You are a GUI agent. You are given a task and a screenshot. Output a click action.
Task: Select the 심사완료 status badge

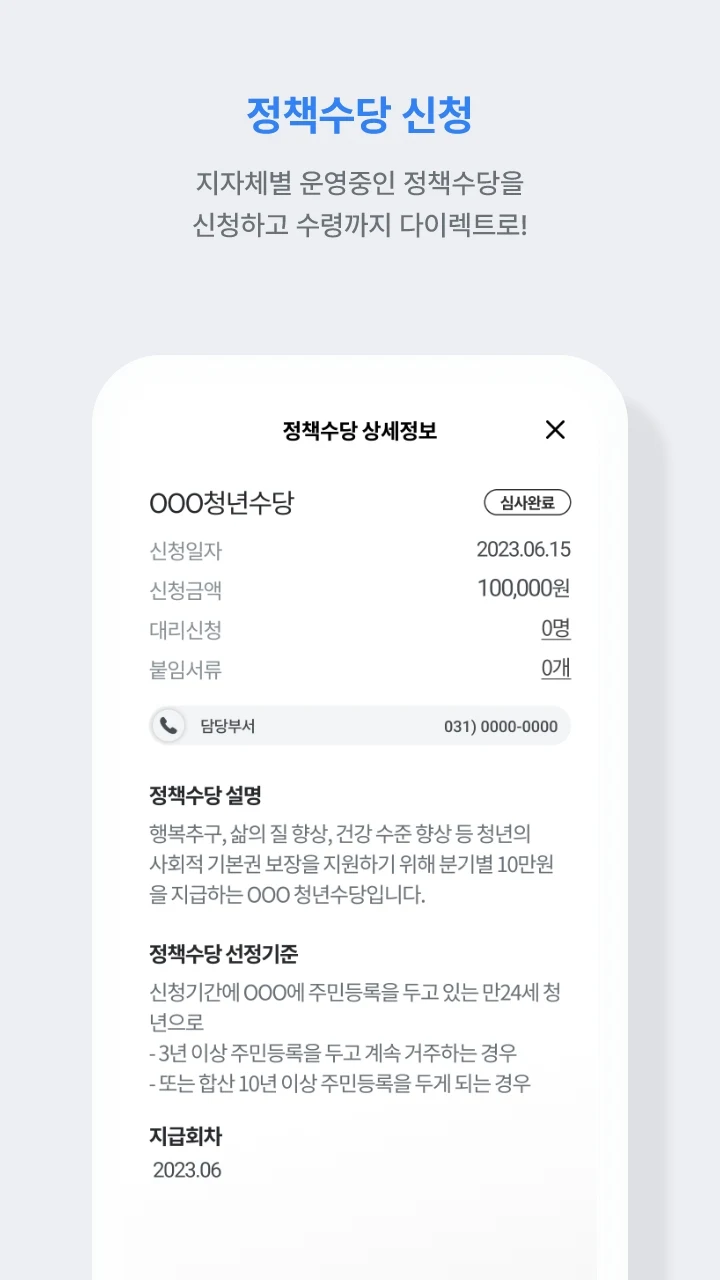[527, 503]
